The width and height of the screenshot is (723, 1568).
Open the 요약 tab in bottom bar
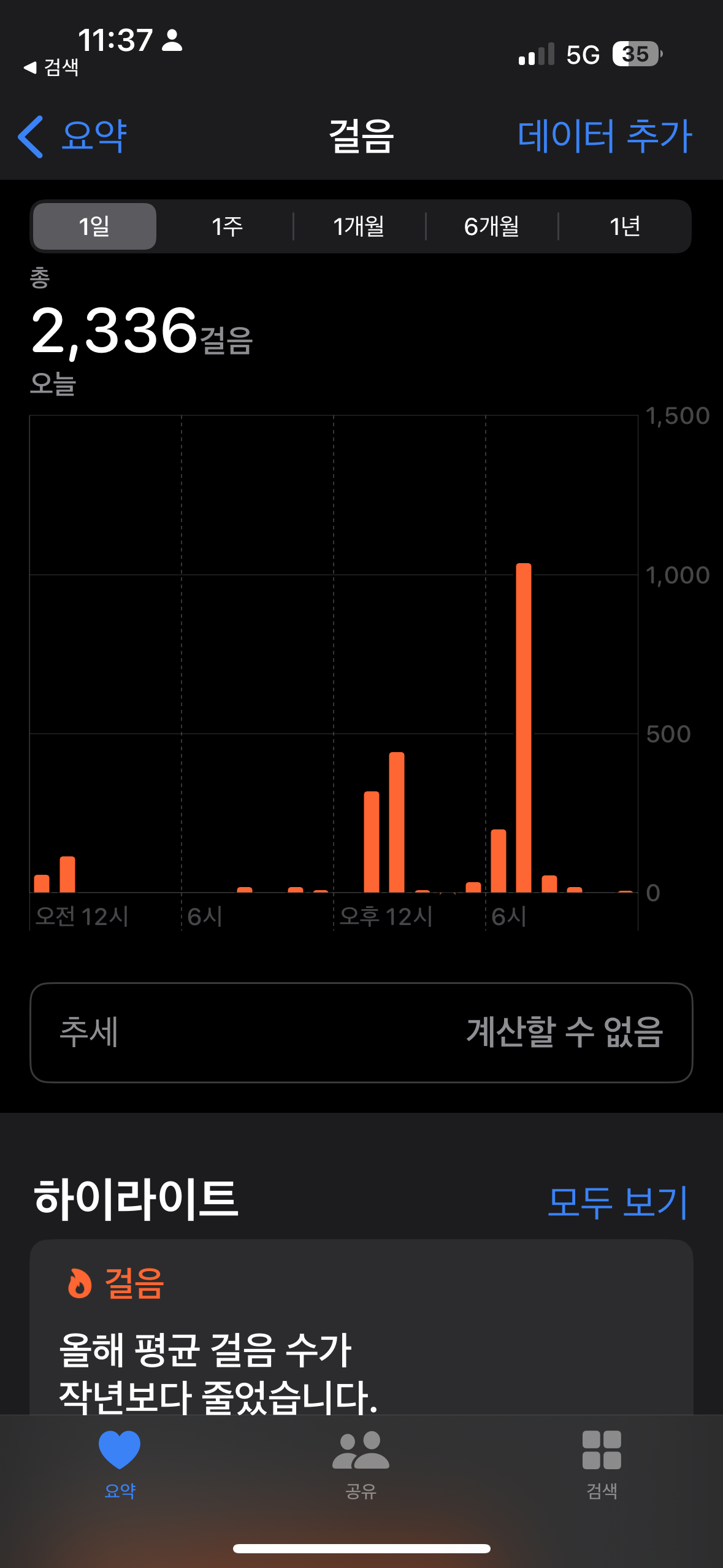120,1463
